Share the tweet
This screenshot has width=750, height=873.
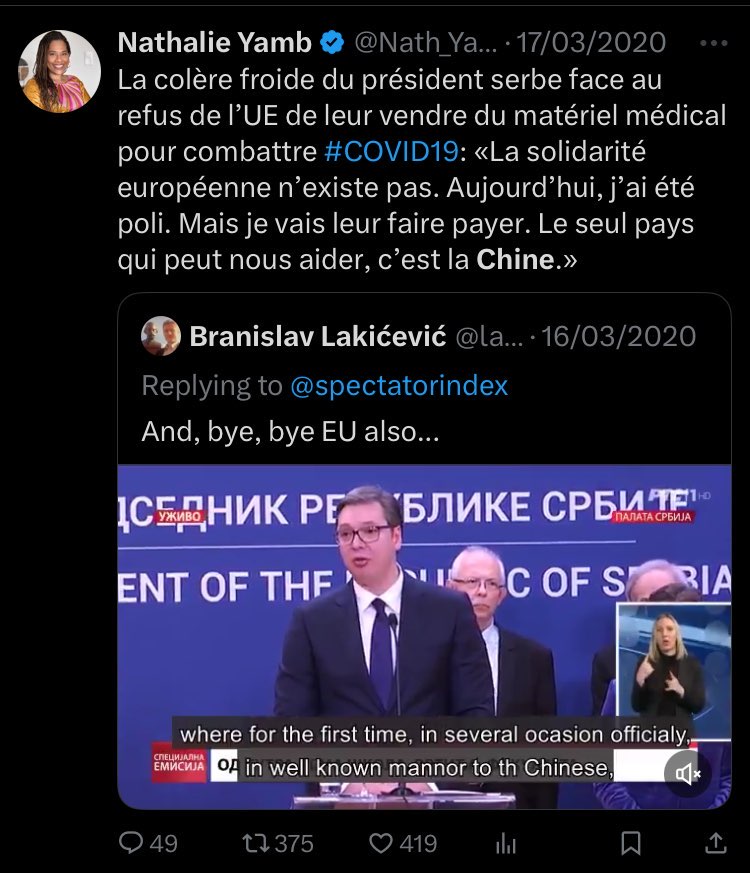pyautogui.click(x=716, y=843)
